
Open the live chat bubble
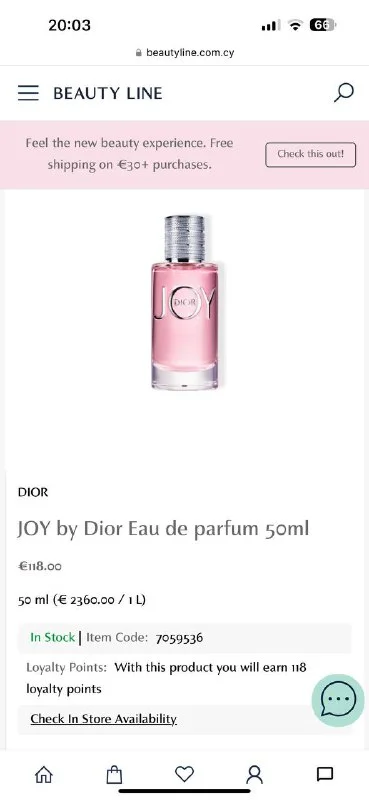point(338,701)
